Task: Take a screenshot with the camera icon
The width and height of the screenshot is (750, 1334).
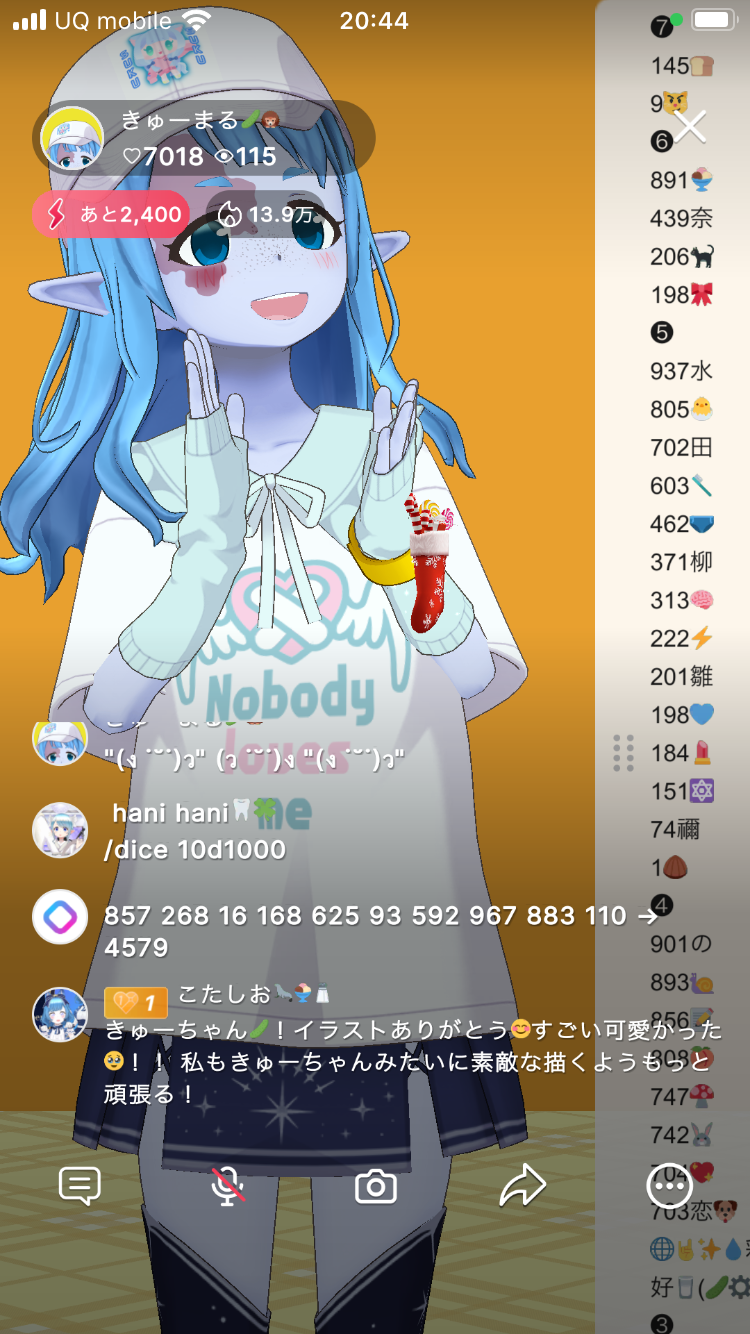Action: (376, 1187)
